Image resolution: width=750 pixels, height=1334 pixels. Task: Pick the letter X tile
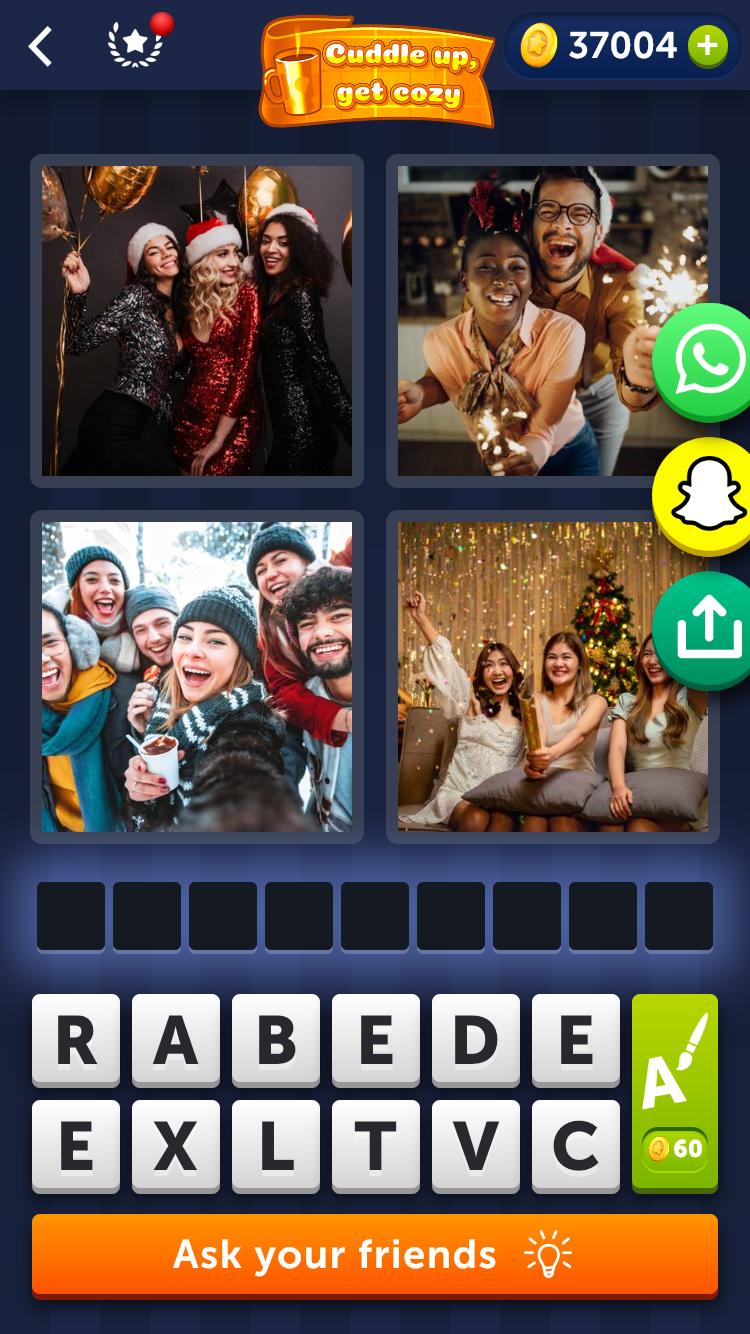click(176, 1146)
